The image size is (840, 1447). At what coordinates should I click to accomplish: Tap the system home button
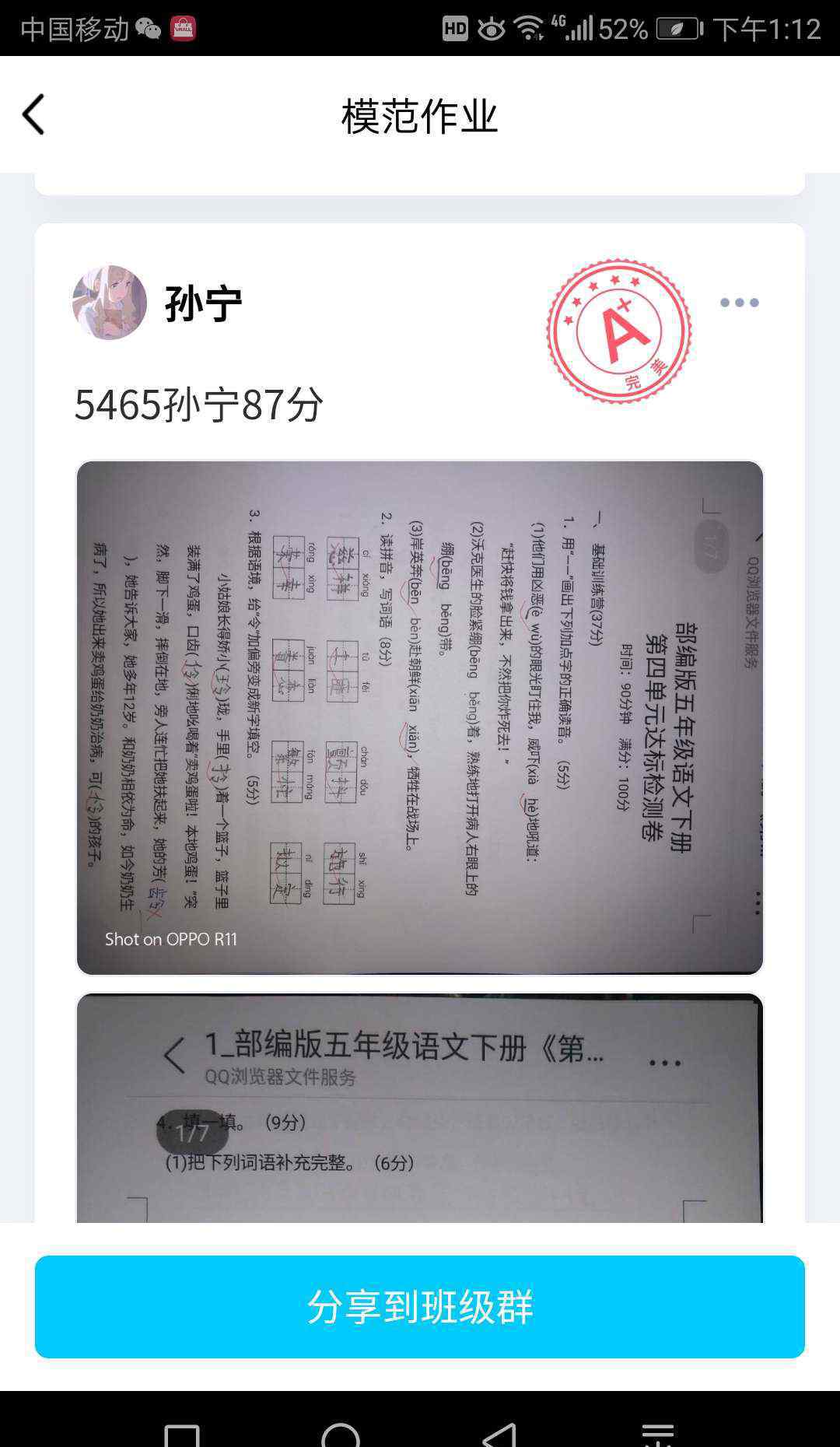[341, 1433]
